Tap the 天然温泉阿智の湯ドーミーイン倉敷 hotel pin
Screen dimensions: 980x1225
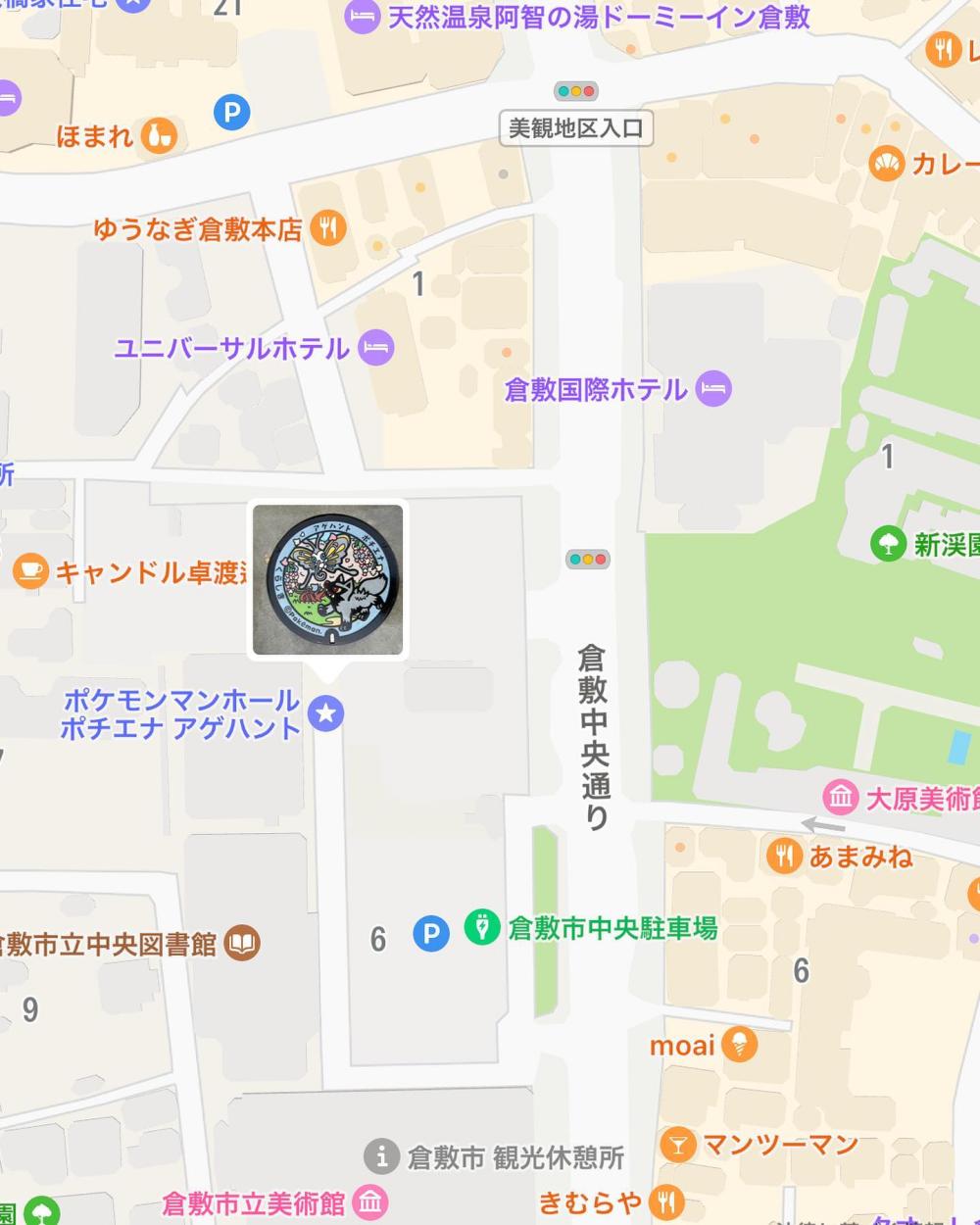click(x=362, y=16)
